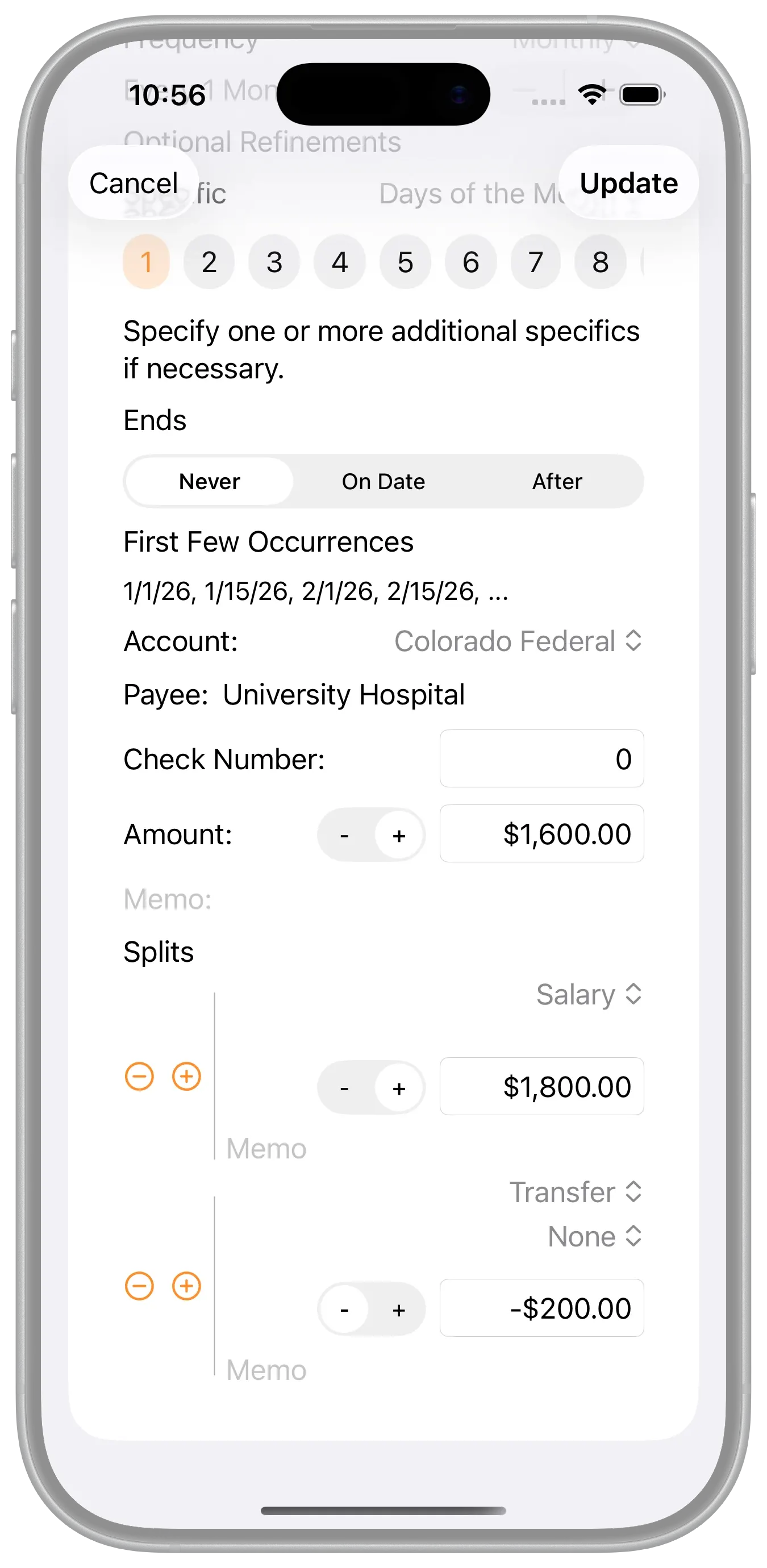767x1568 pixels.
Task: Open the Transfer category dropdown
Action: coord(574,1192)
